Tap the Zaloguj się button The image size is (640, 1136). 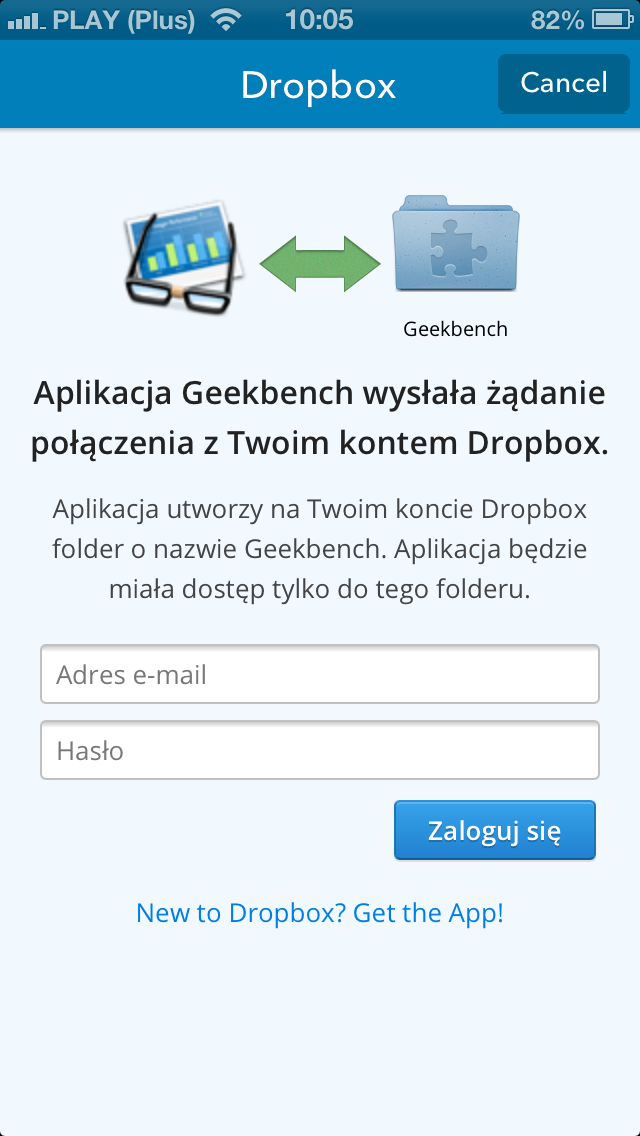[x=494, y=831]
